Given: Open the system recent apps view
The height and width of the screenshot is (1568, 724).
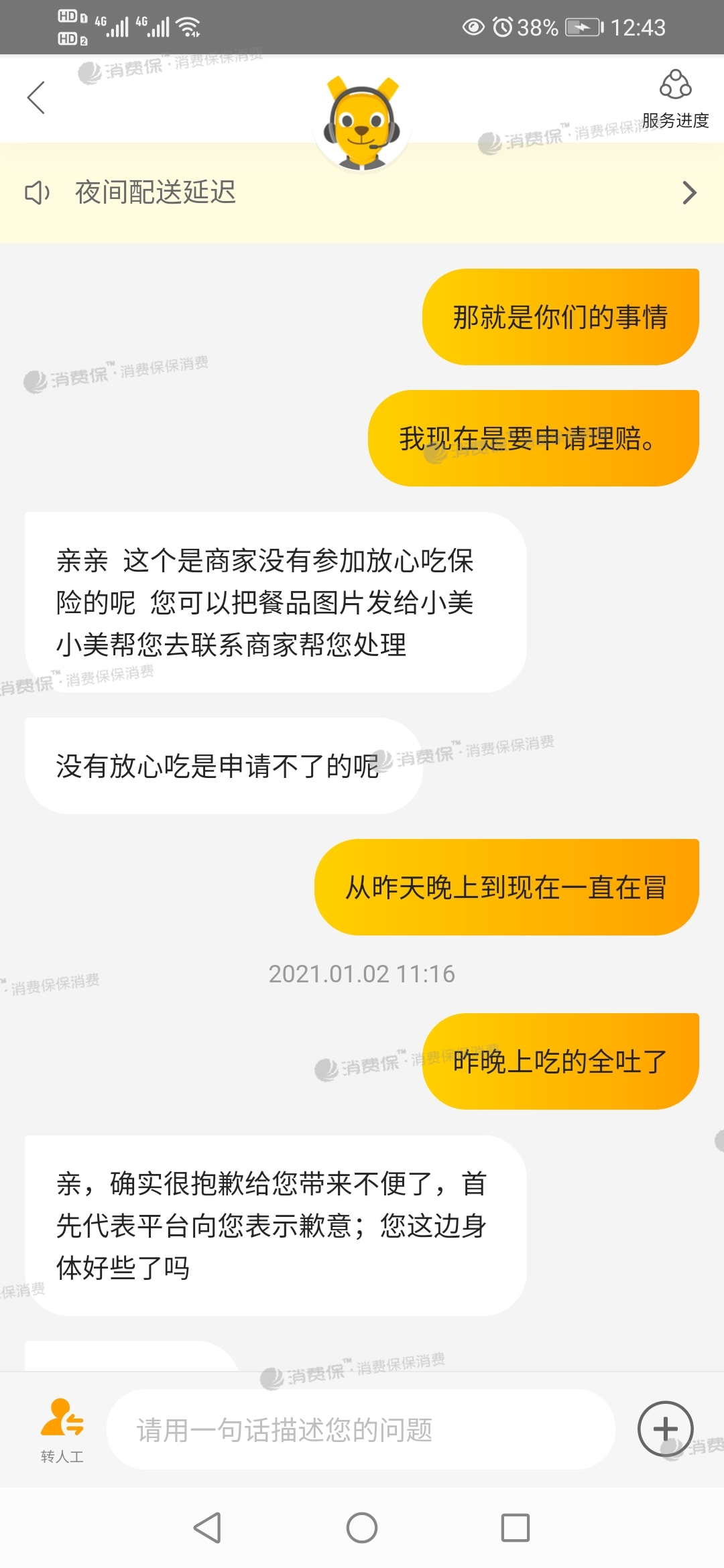Looking at the screenshot, I should point(516,1528).
